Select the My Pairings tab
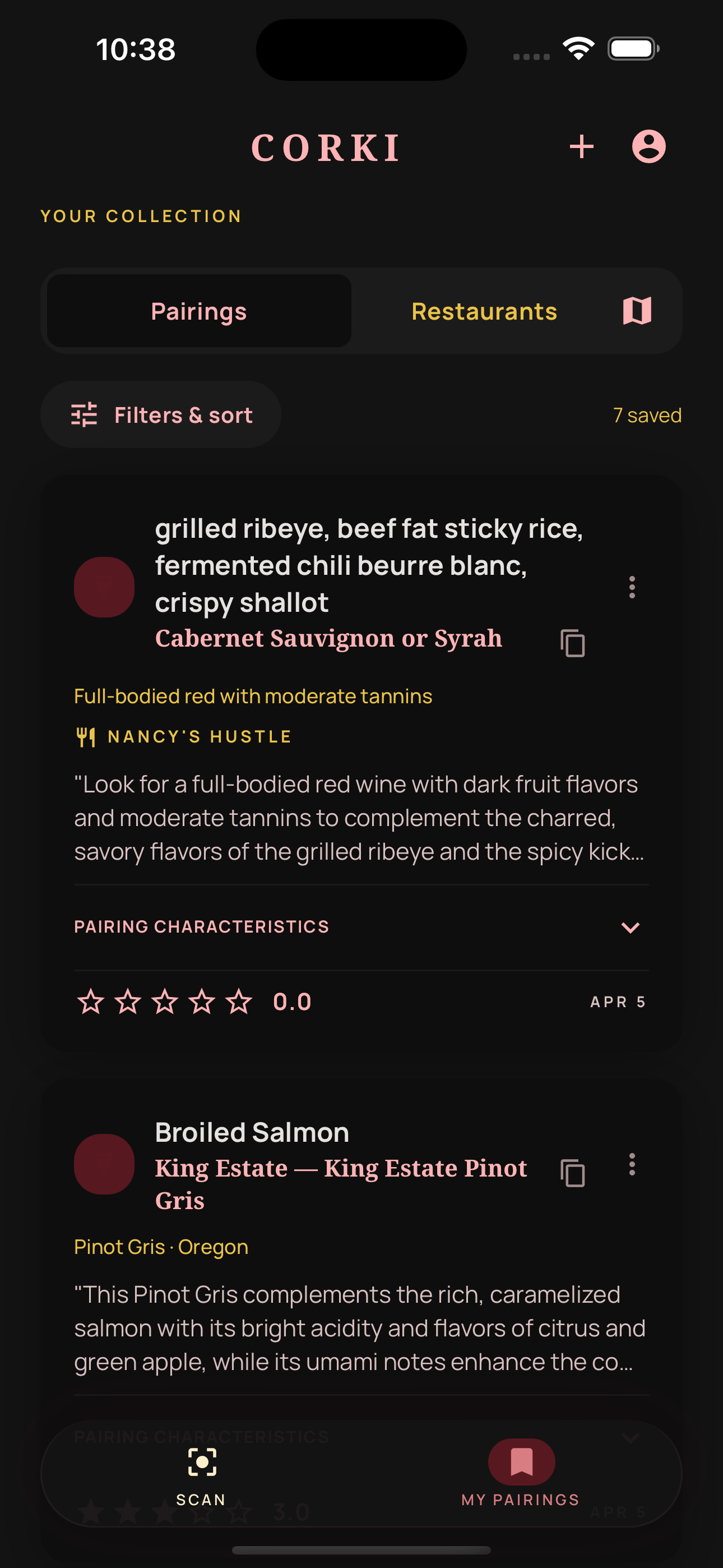The width and height of the screenshot is (723, 1568). pos(521,1474)
